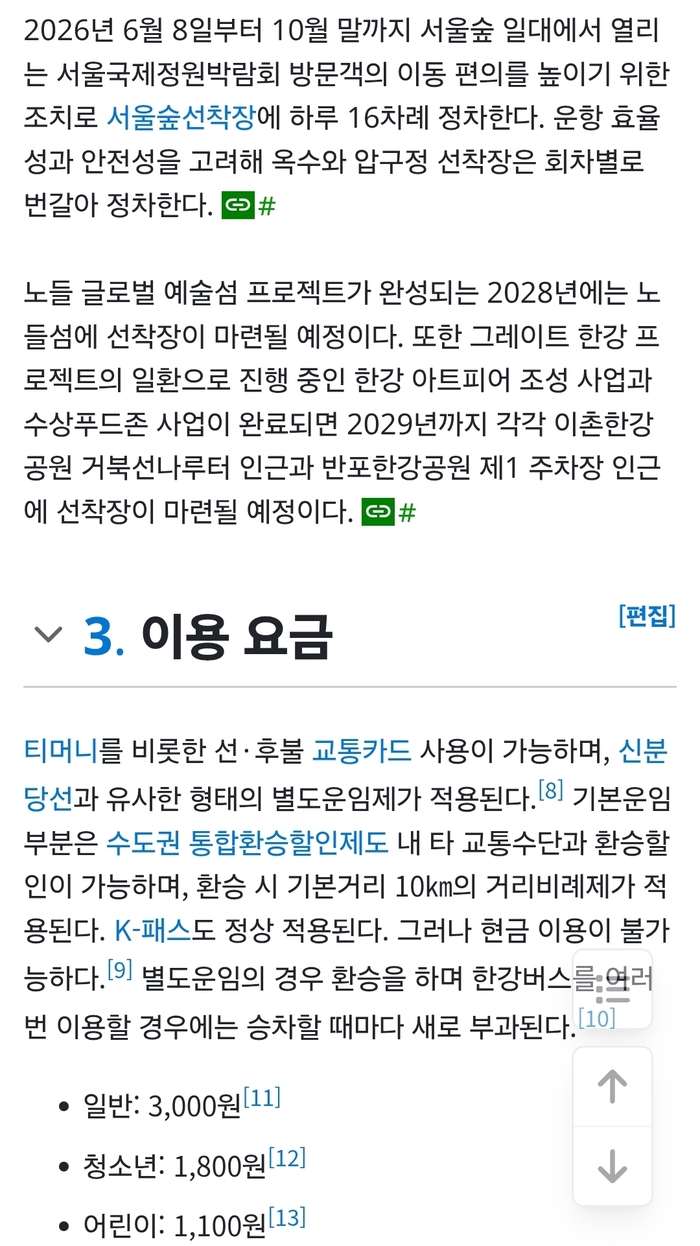Open the table of contents floating button

tap(612, 989)
